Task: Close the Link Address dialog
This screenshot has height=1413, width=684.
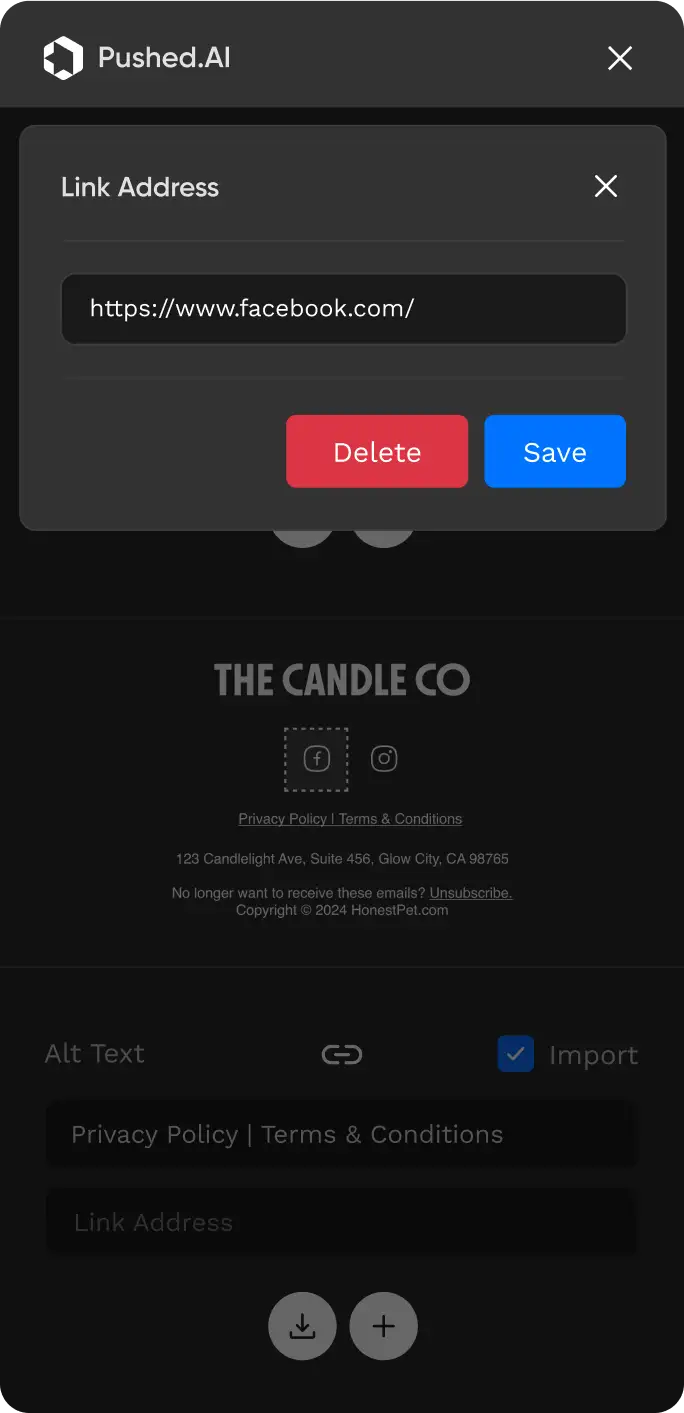Action: (x=606, y=186)
